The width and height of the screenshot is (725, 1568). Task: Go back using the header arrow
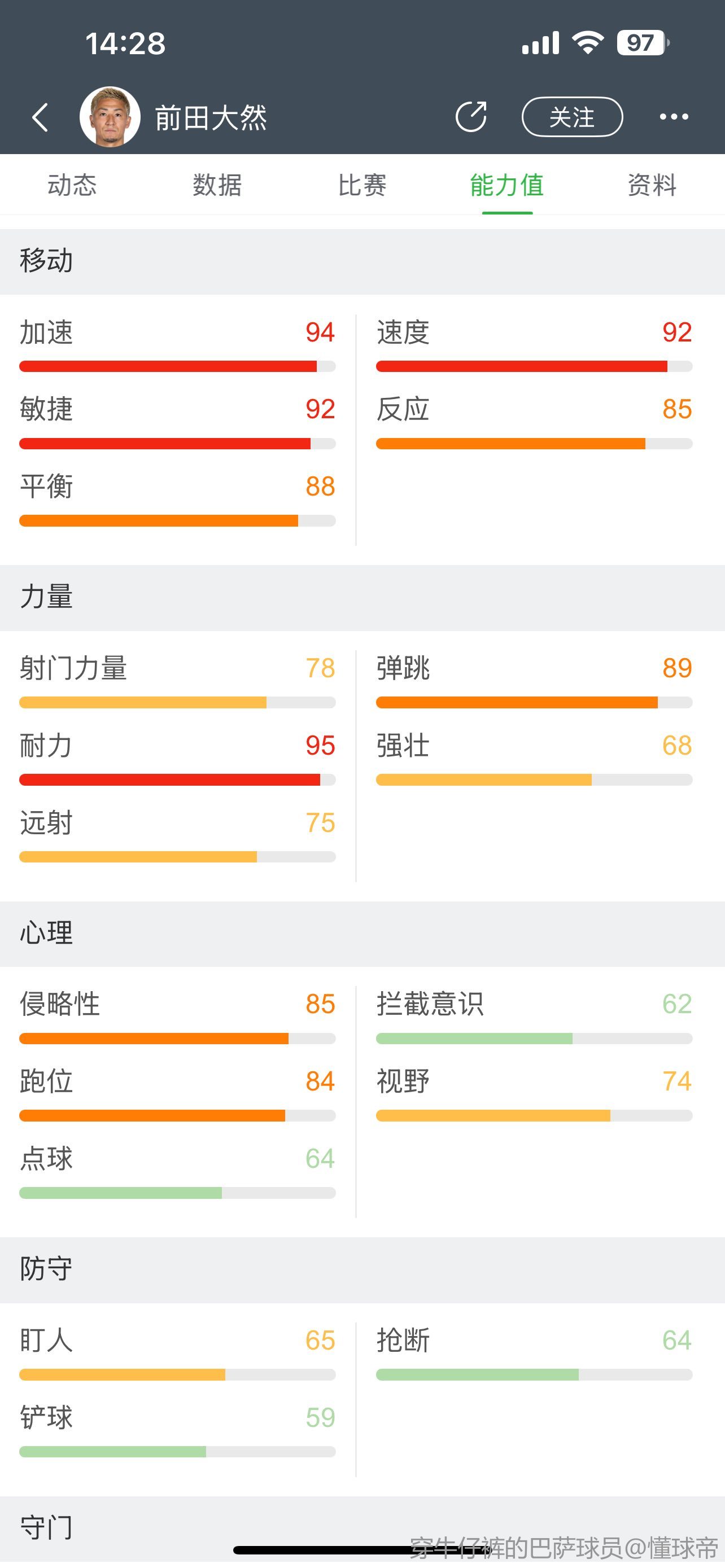tap(40, 117)
